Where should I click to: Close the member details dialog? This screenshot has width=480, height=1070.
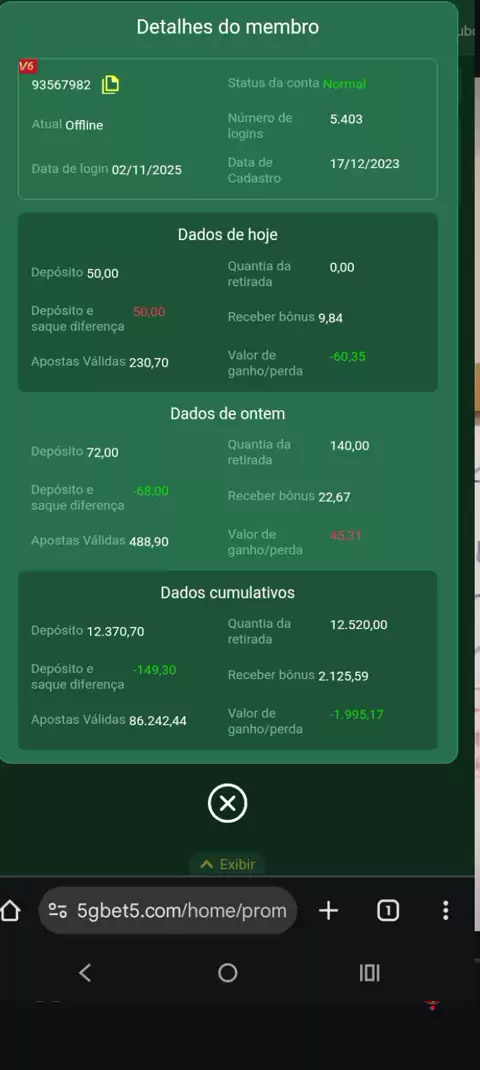click(x=227, y=803)
